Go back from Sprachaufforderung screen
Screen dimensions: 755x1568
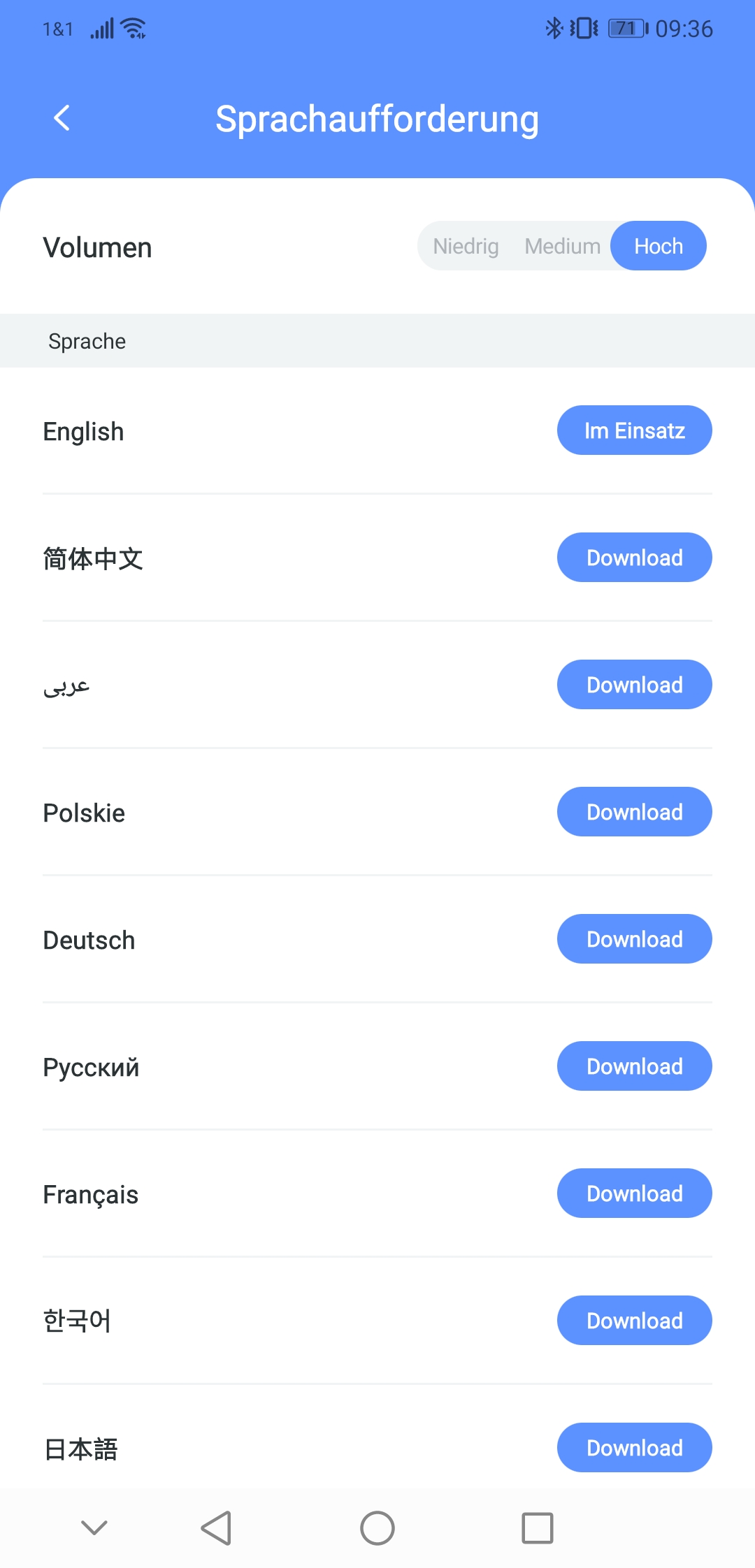coord(62,118)
